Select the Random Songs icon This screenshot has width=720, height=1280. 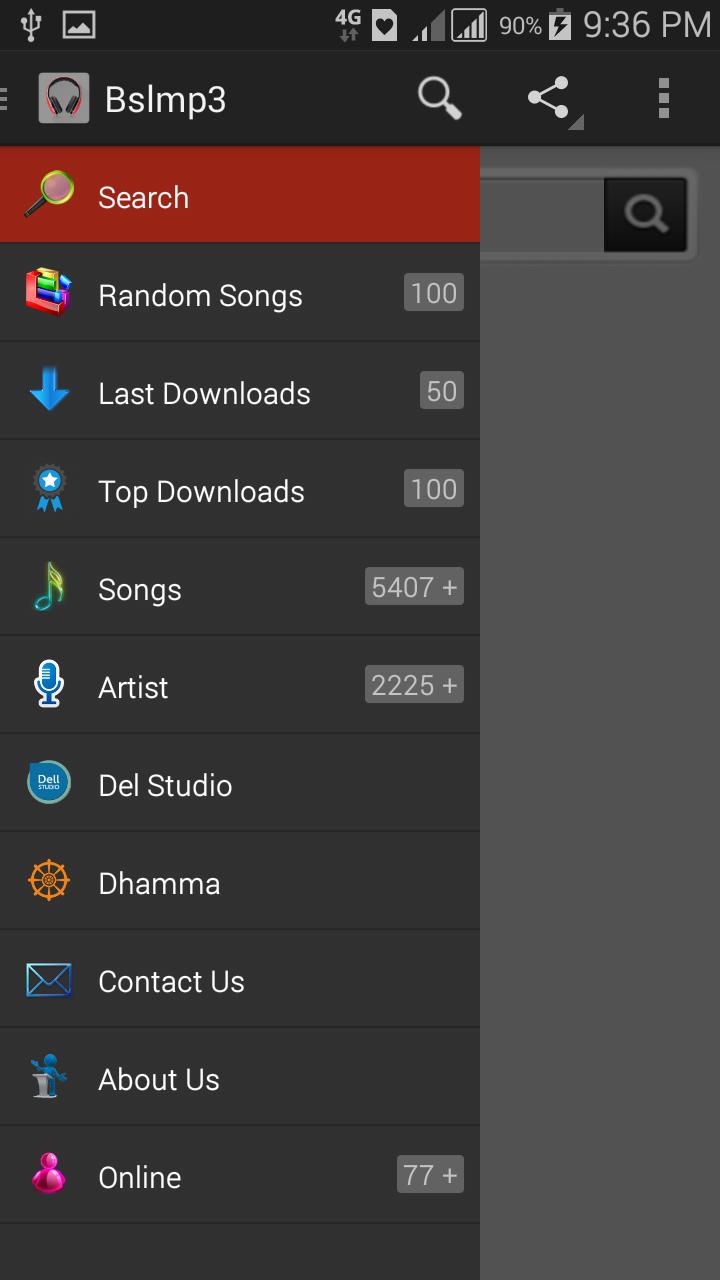48,292
